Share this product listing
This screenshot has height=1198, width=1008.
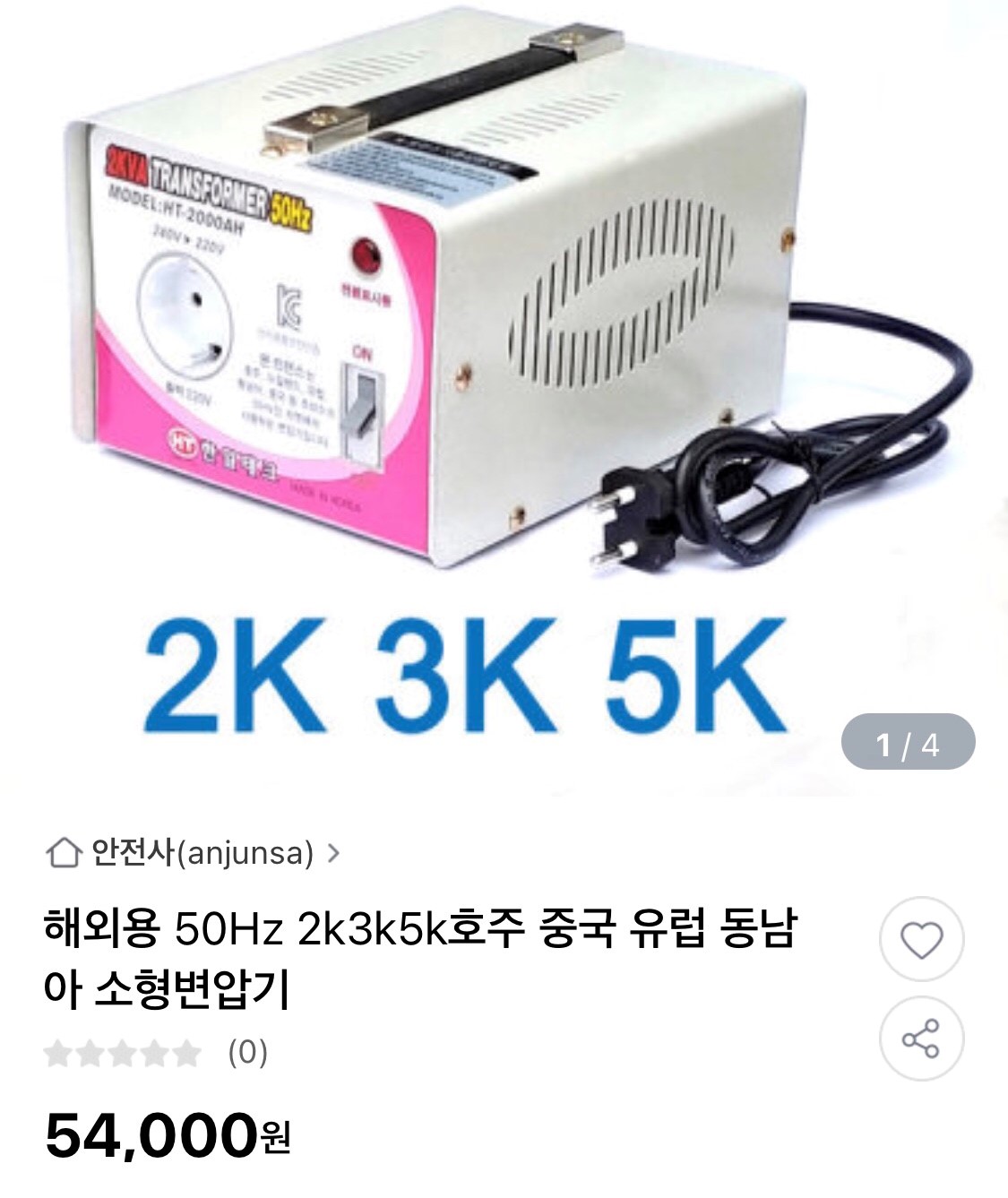pos(921,1038)
